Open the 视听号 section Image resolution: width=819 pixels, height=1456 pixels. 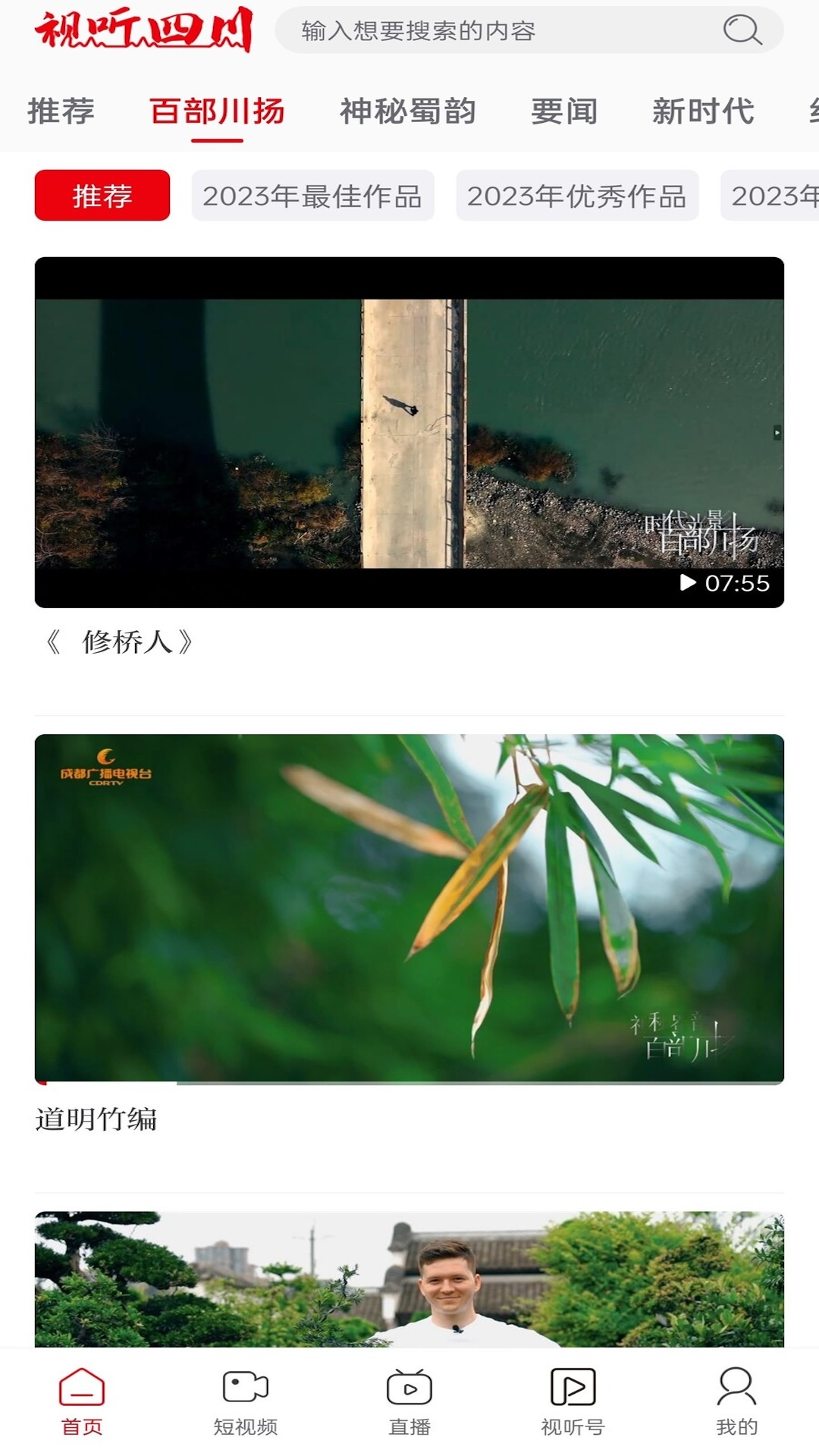pos(573,1402)
